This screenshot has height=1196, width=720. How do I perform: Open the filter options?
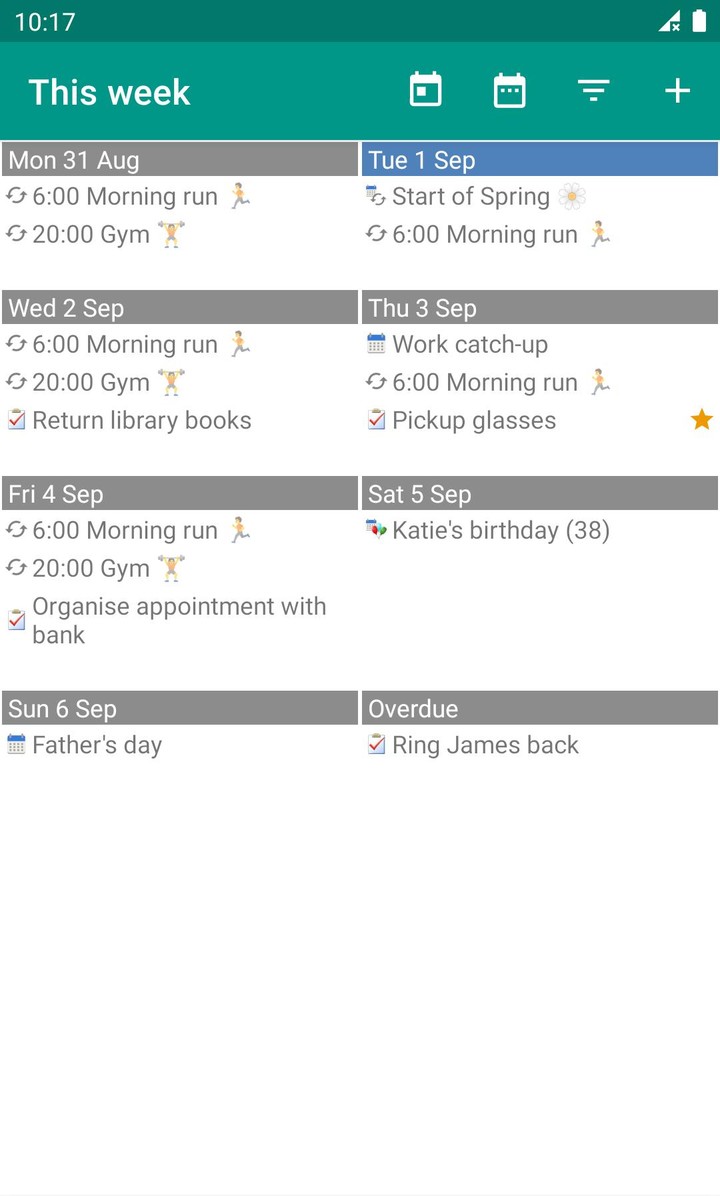[594, 91]
